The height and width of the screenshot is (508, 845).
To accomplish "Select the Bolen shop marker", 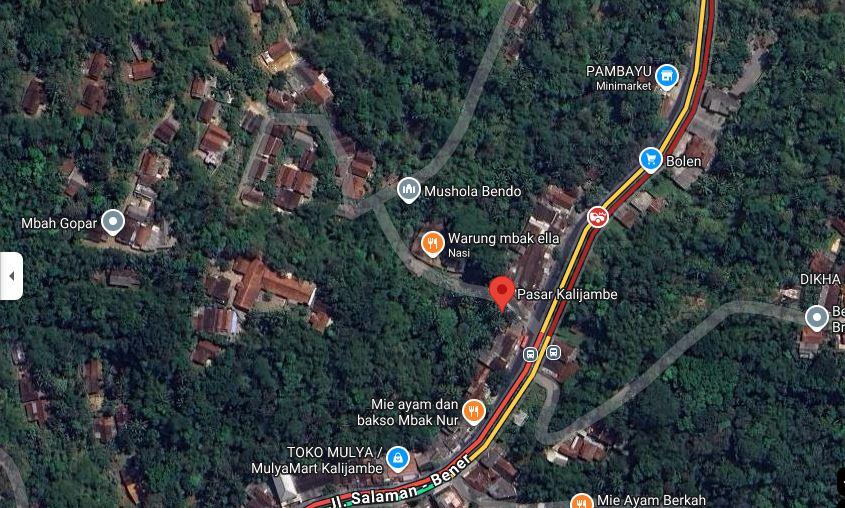I will click(x=651, y=159).
